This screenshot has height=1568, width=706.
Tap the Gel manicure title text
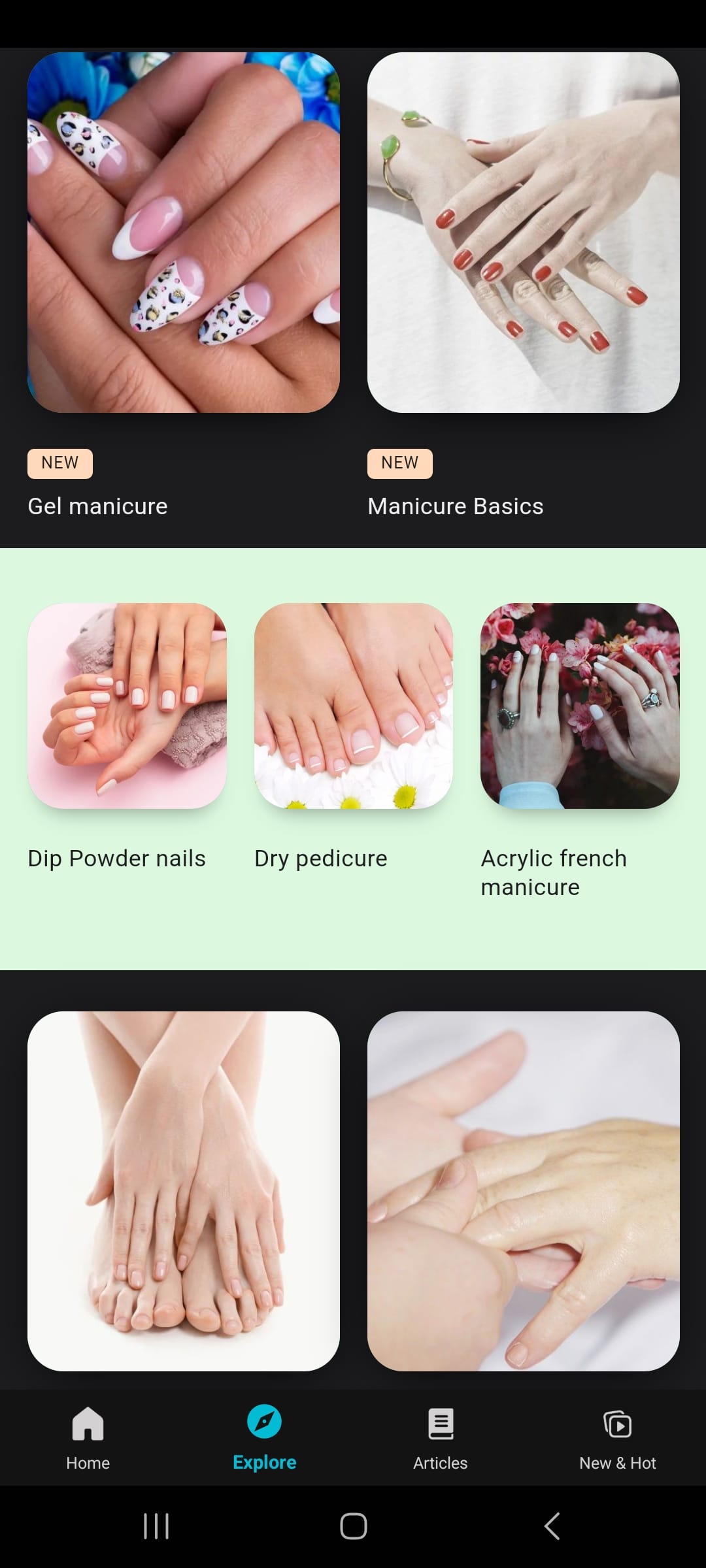[x=97, y=506]
